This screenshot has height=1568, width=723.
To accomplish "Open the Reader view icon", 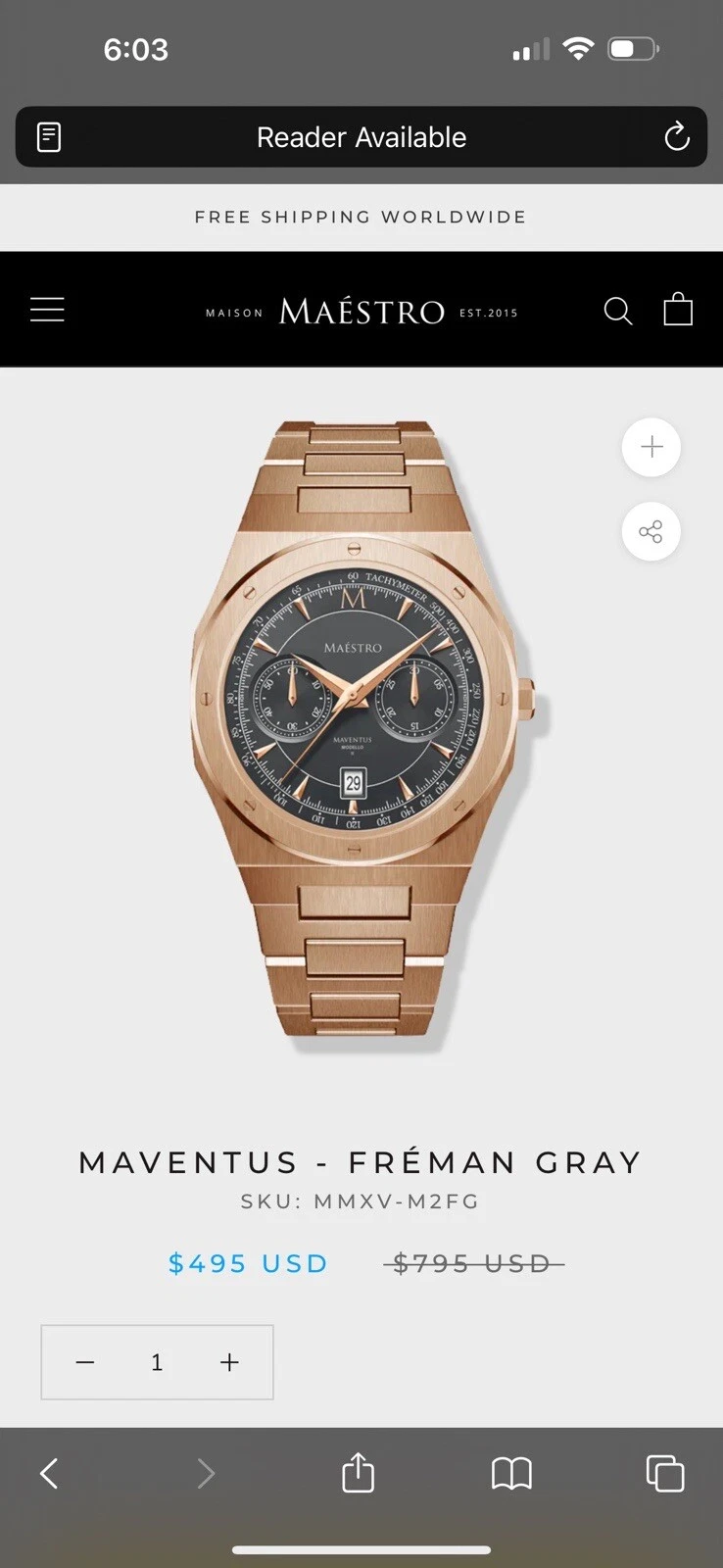I will pos(49,137).
